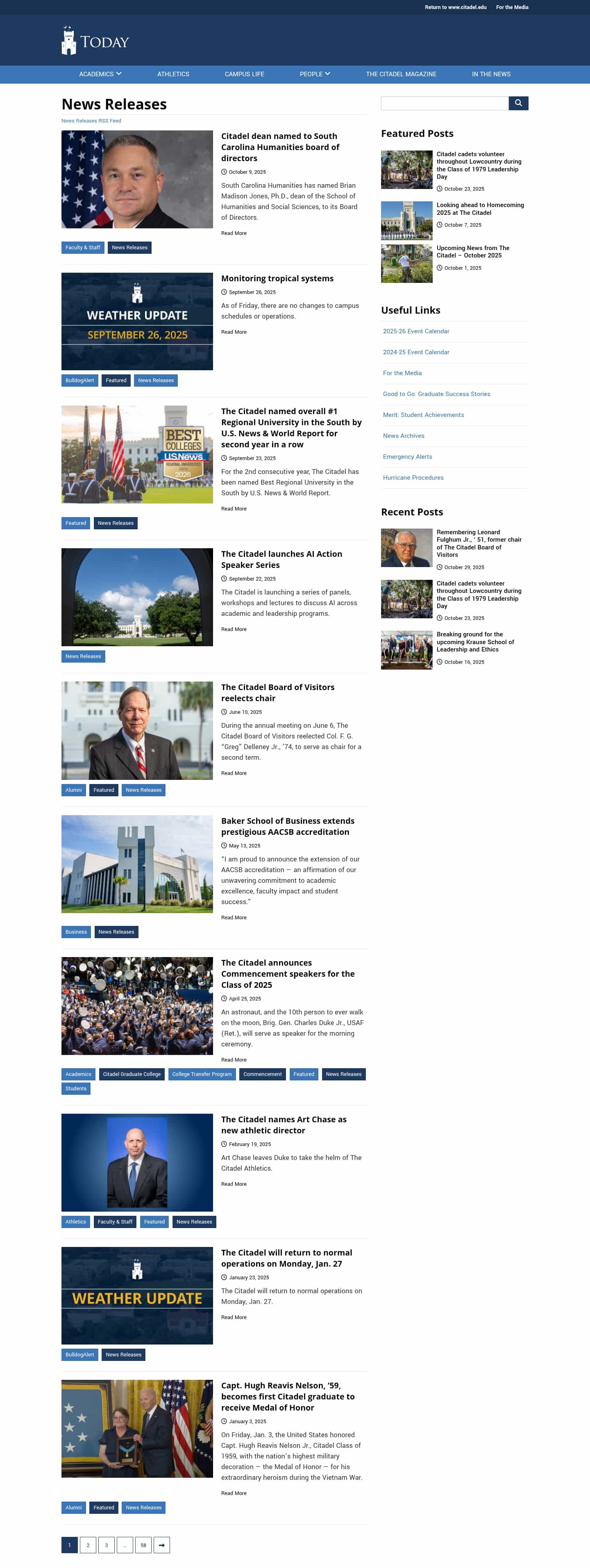Viewport: 590px width, 1568px height.
Task: Click inside the search input field
Action: tap(444, 103)
